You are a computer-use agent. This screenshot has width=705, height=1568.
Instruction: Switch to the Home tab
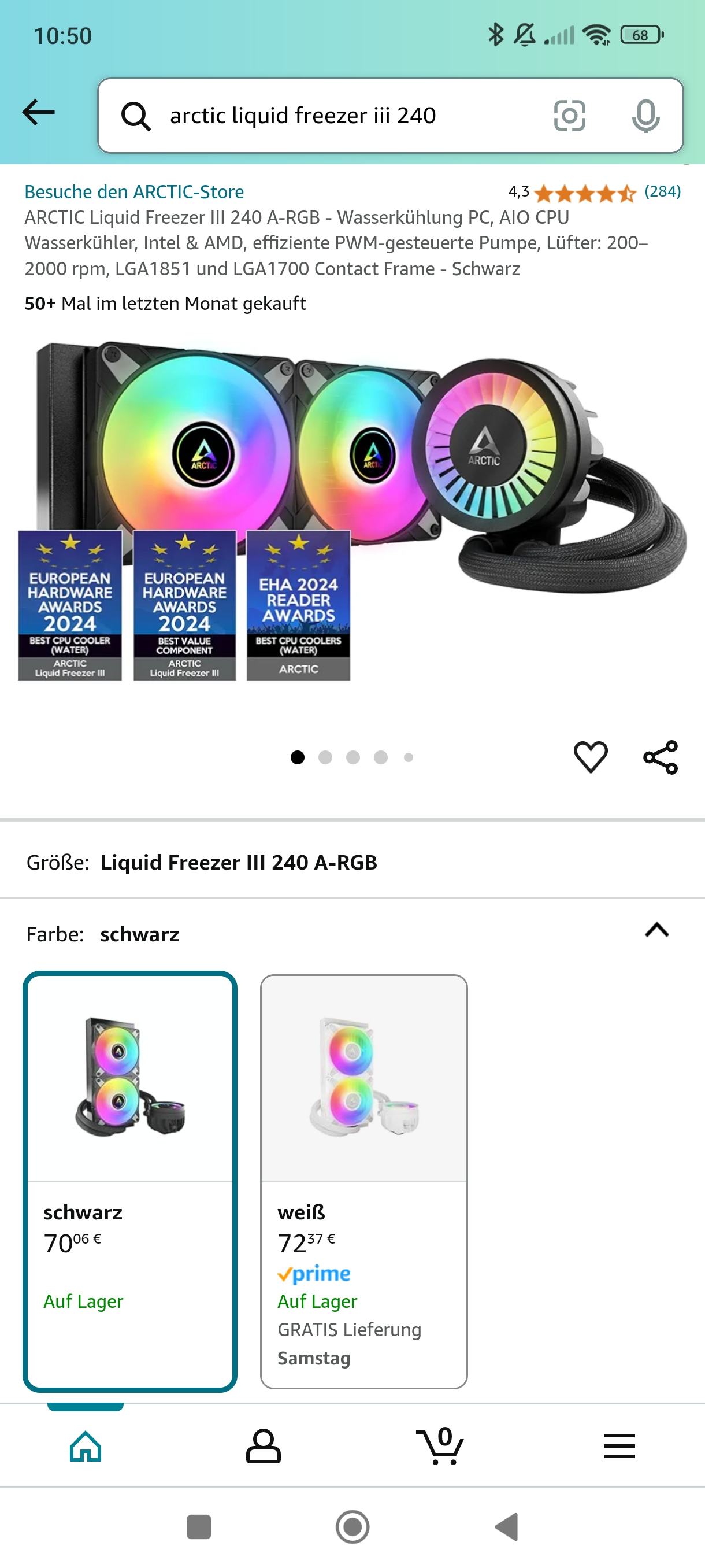point(86,1445)
